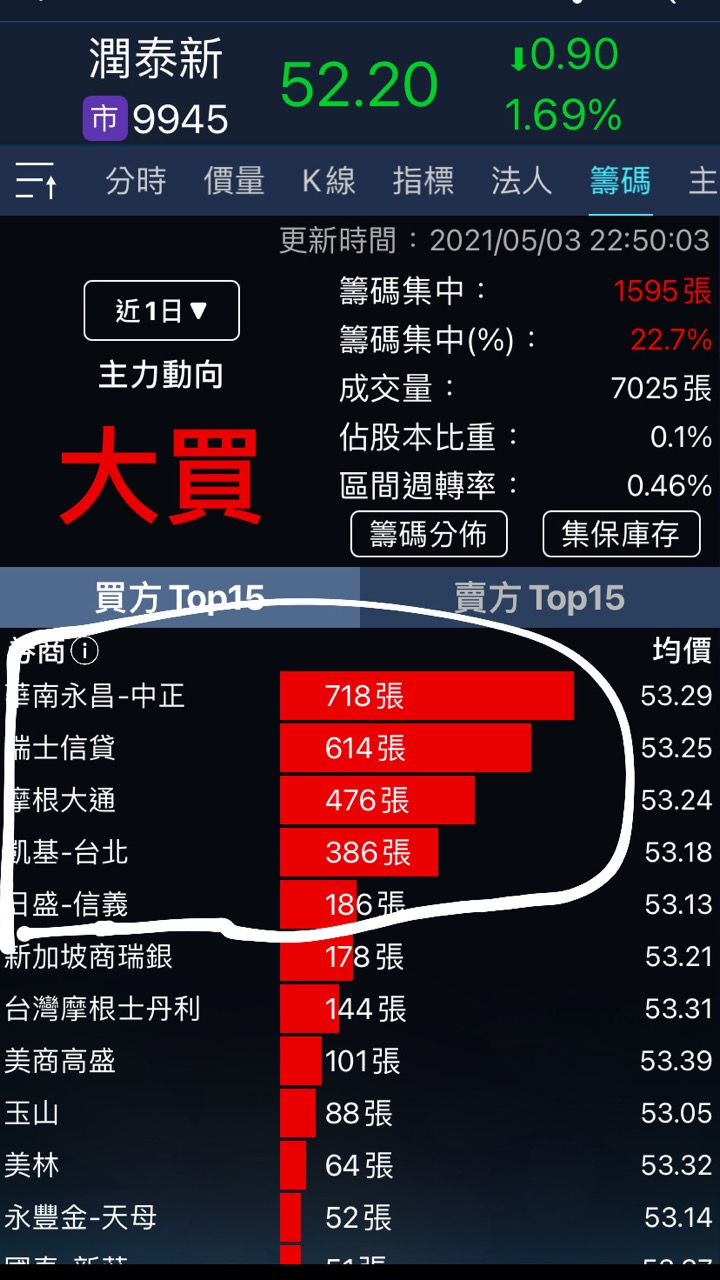
Task: Open the 集保庫存 button
Action: (620, 534)
